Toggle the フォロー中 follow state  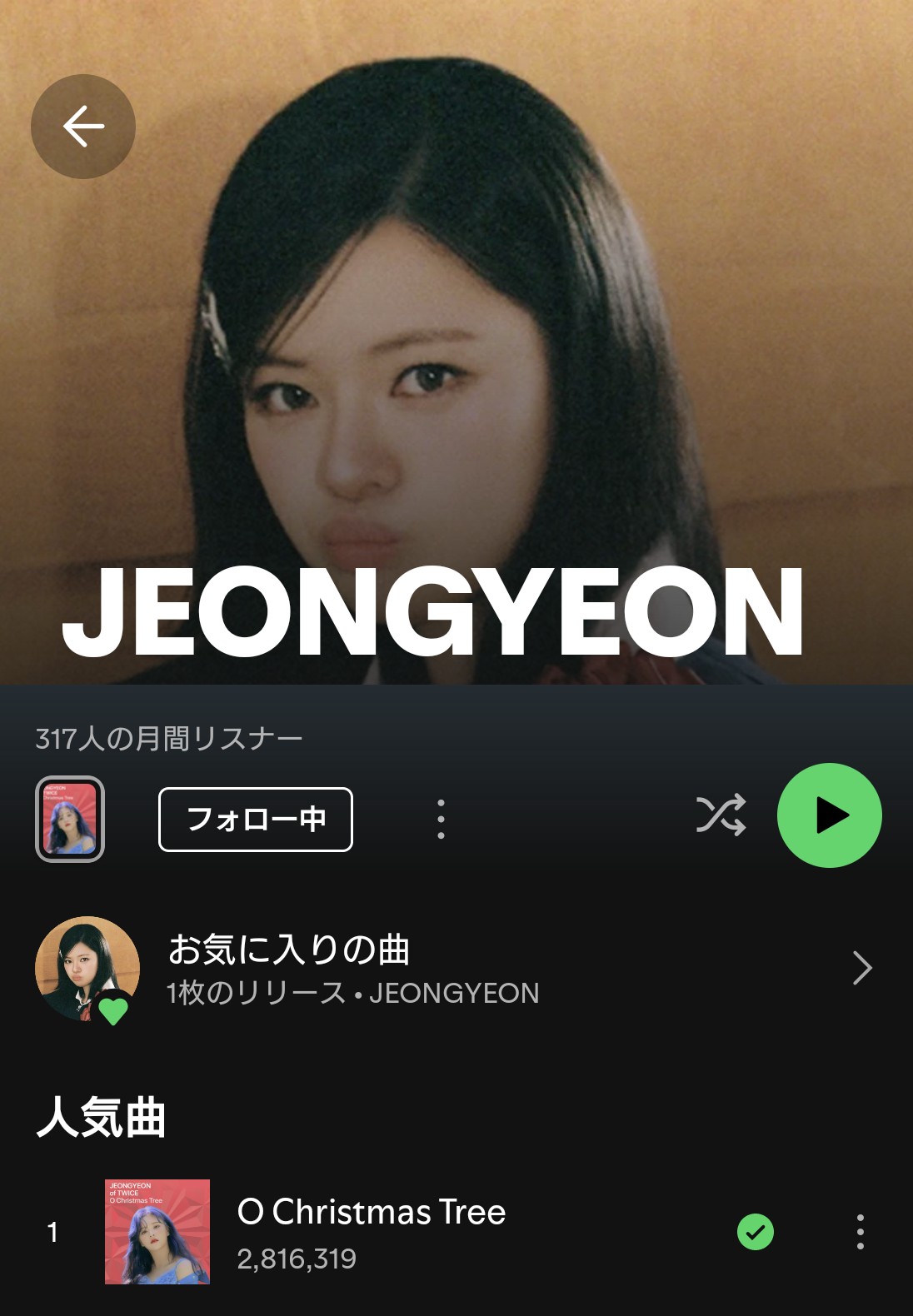click(x=254, y=818)
